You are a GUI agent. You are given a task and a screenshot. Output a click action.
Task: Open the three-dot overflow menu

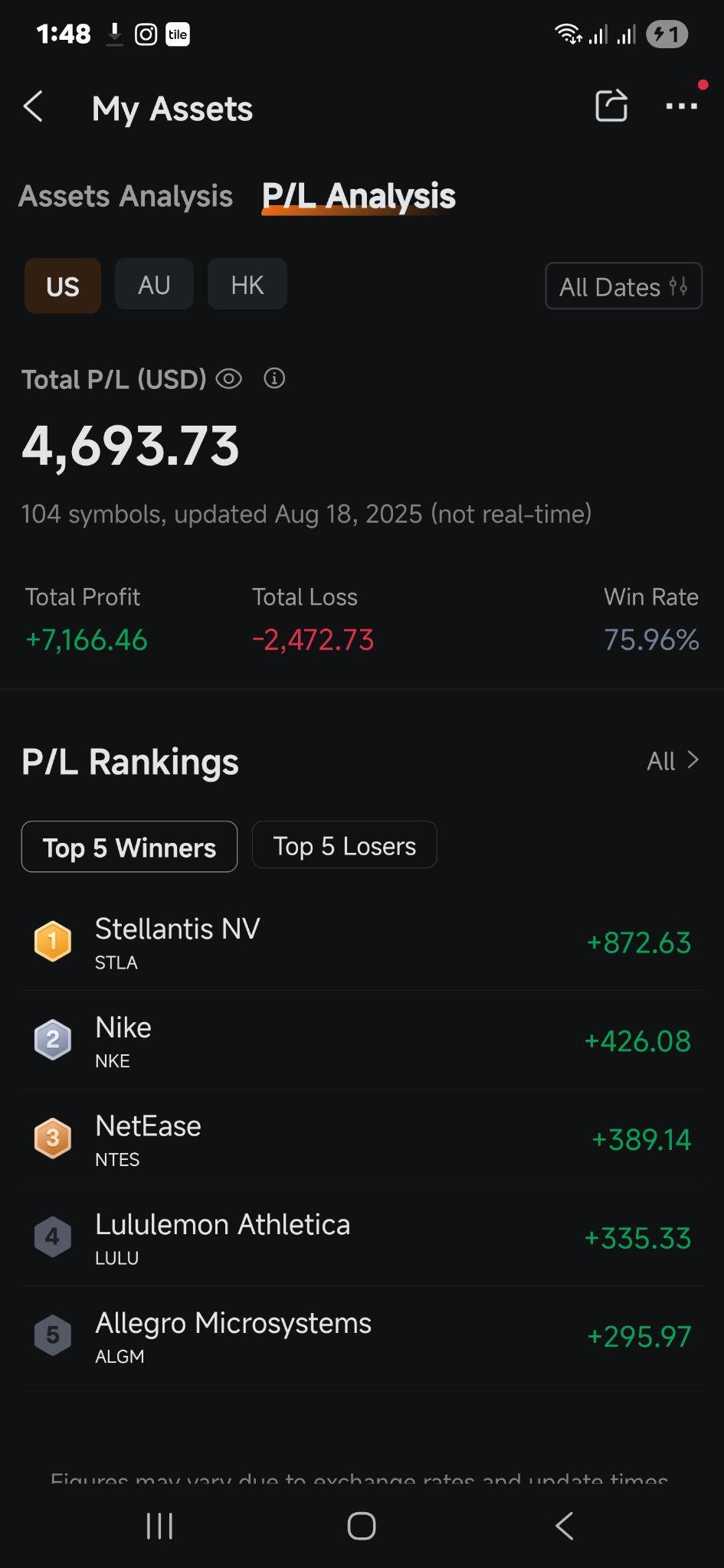click(x=681, y=106)
